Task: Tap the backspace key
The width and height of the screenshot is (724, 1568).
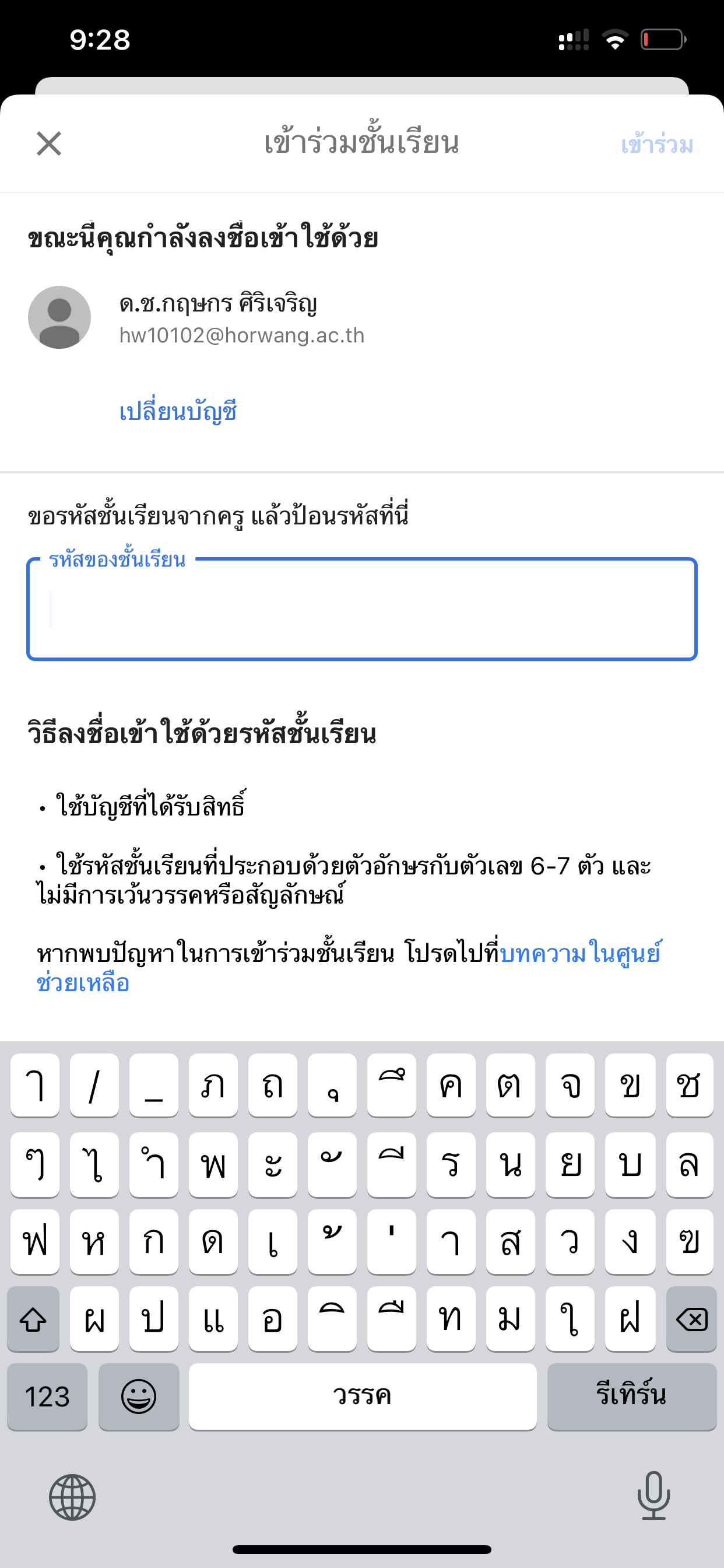Action: pos(691,1319)
